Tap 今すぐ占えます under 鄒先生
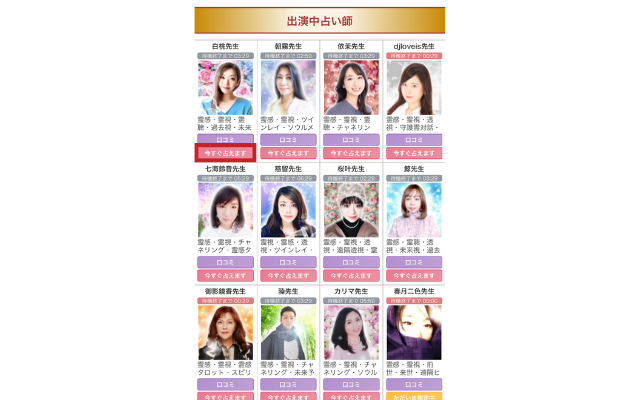This screenshot has height=400, width=640. click(x=414, y=275)
